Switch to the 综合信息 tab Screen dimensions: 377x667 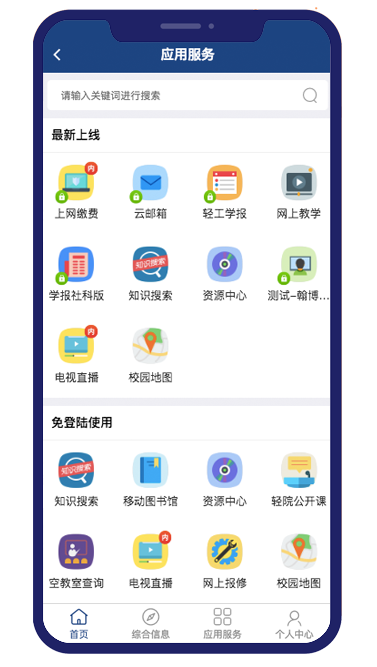click(x=151, y=624)
